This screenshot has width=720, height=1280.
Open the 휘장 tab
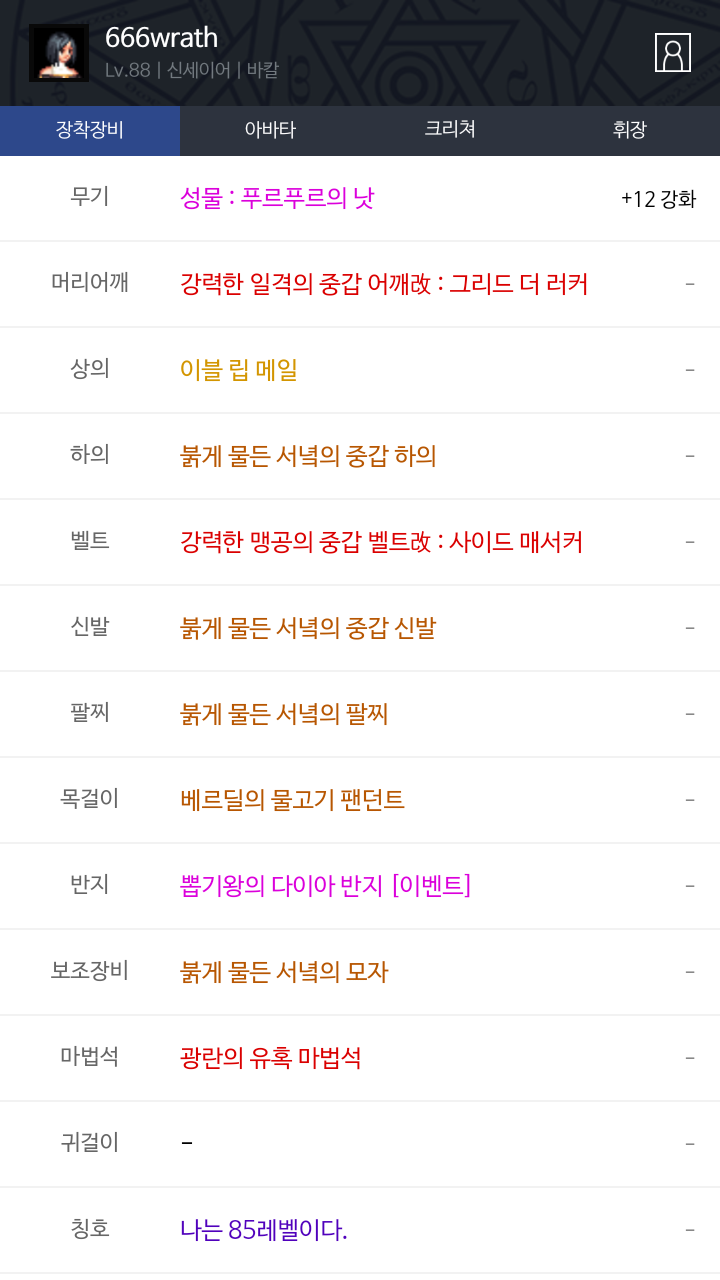630,131
